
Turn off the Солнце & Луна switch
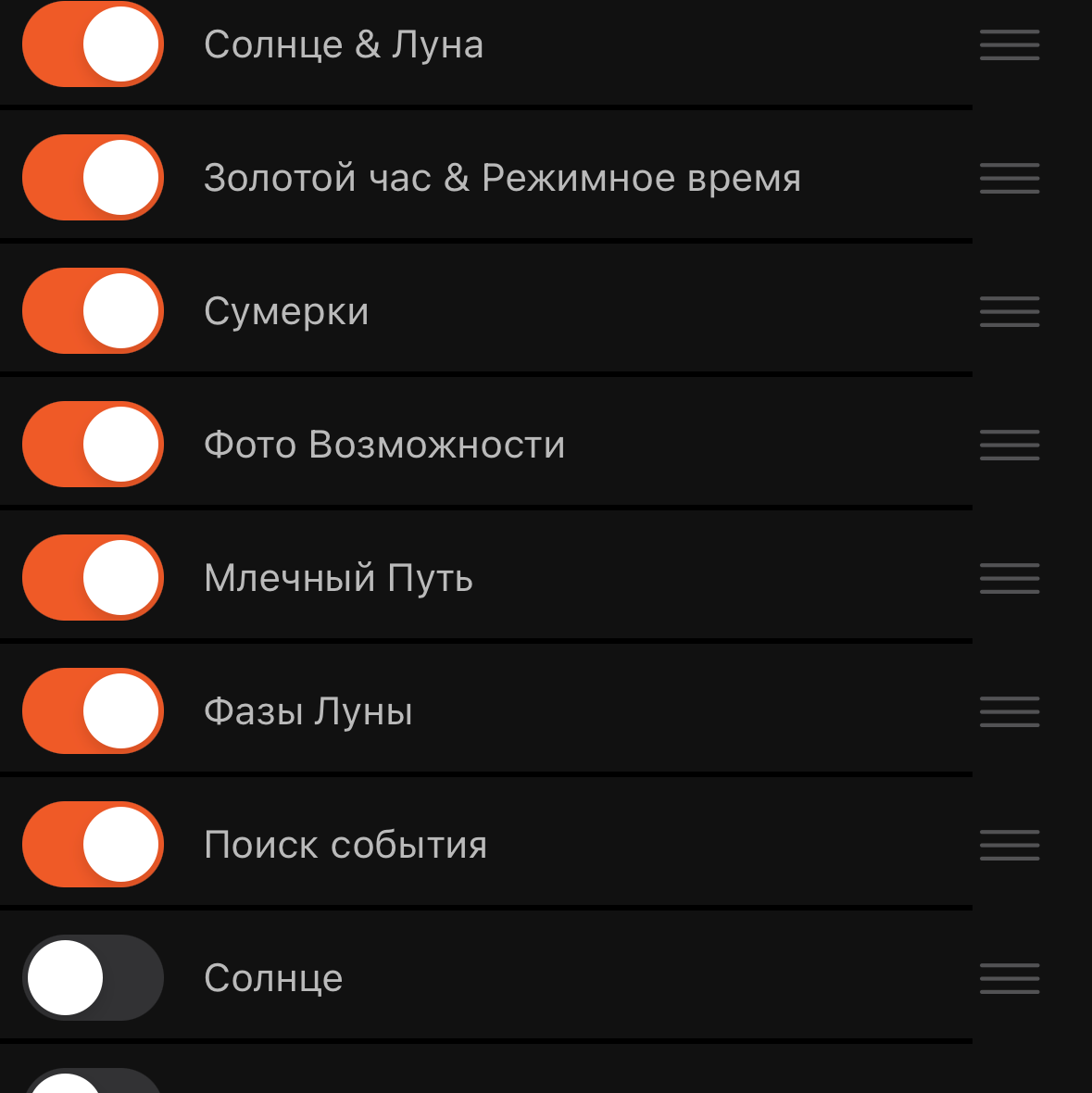pyautogui.click(x=93, y=44)
